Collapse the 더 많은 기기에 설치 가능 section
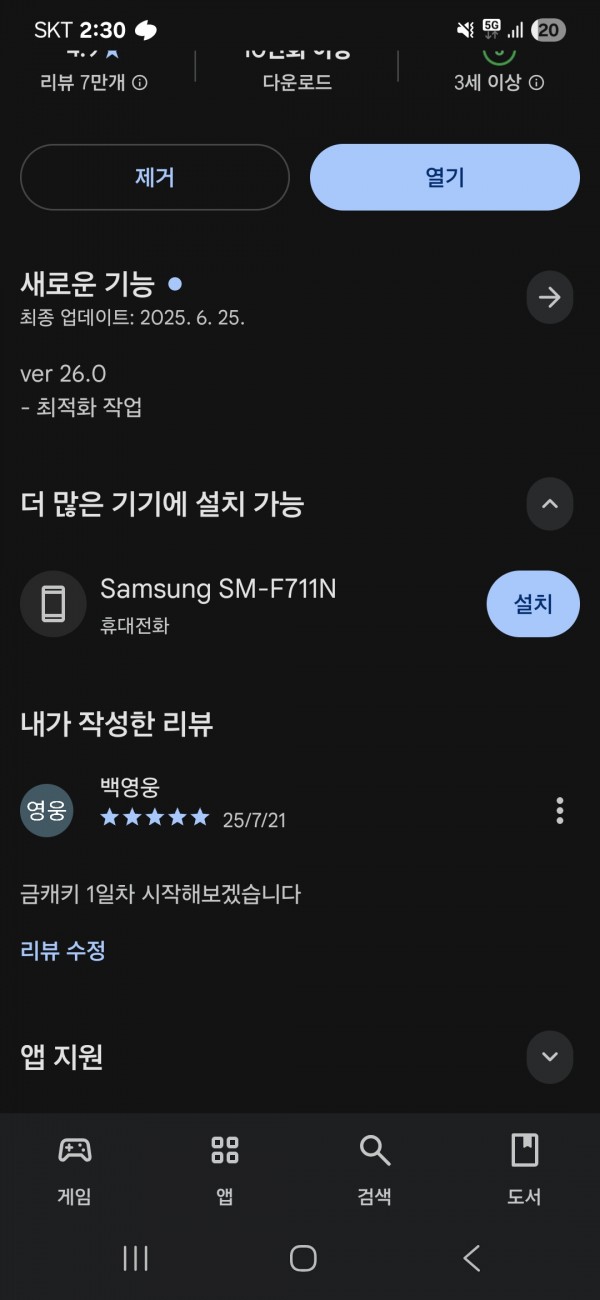600x1300 pixels. click(x=550, y=504)
